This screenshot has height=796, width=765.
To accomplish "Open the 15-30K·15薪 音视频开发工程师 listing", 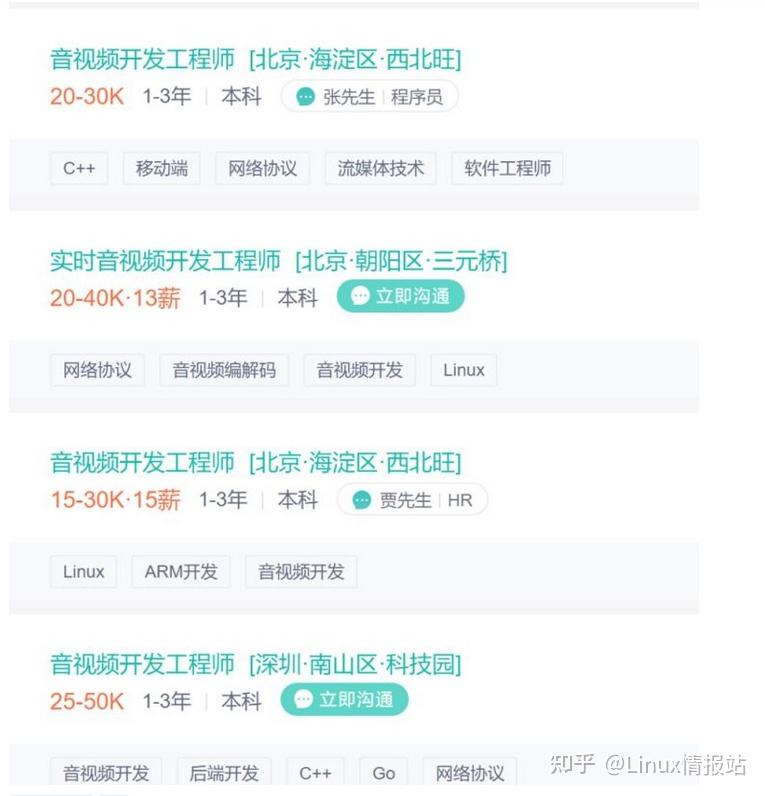I will (256, 462).
